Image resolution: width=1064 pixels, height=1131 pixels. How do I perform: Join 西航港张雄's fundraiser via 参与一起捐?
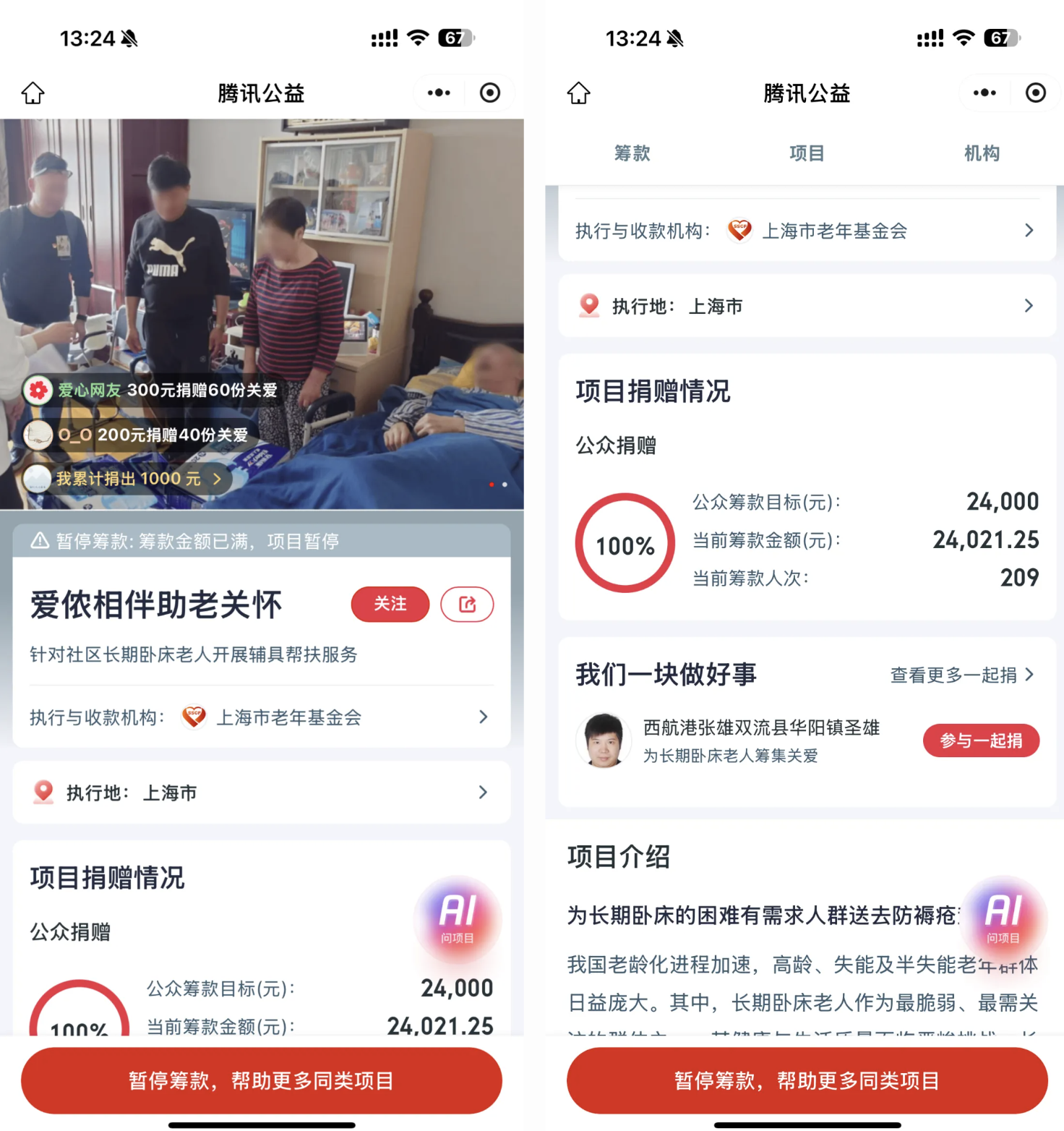click(x=980, y=741)
